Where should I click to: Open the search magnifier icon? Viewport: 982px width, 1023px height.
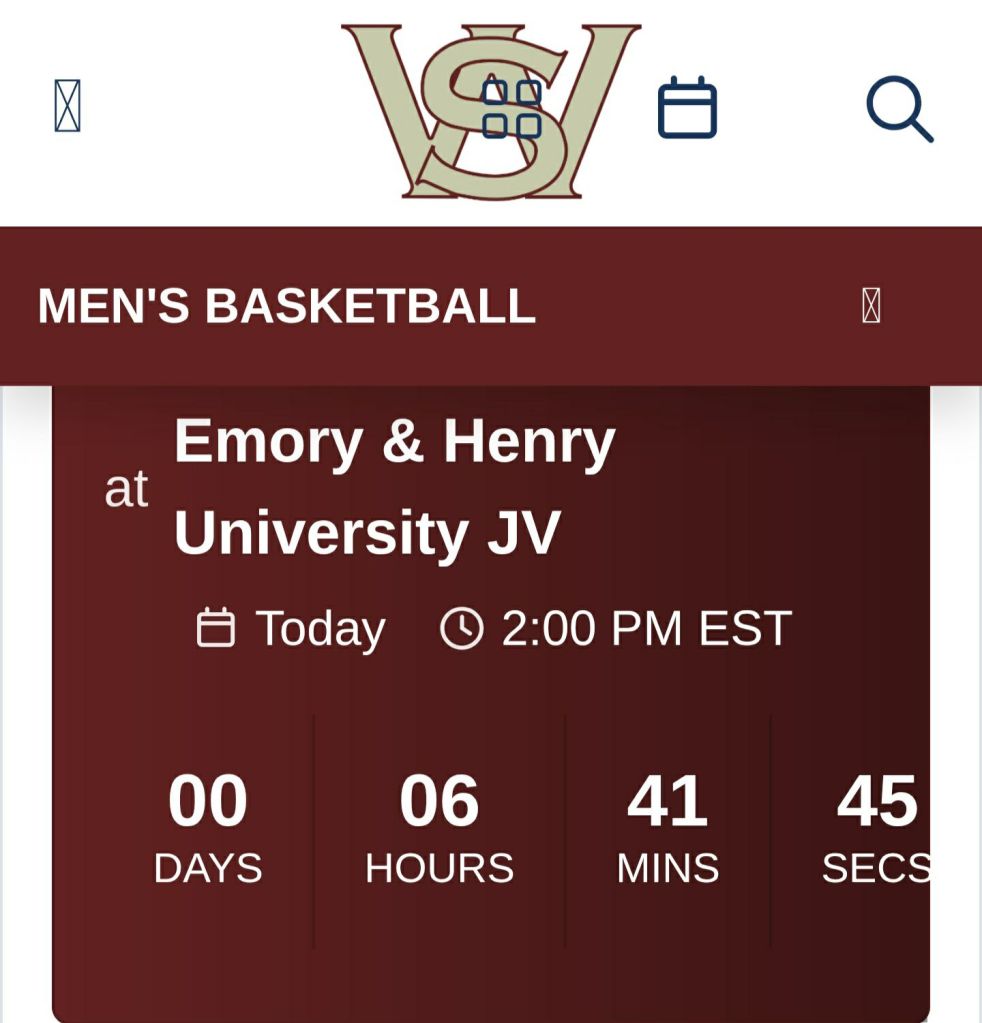(899, 109)
